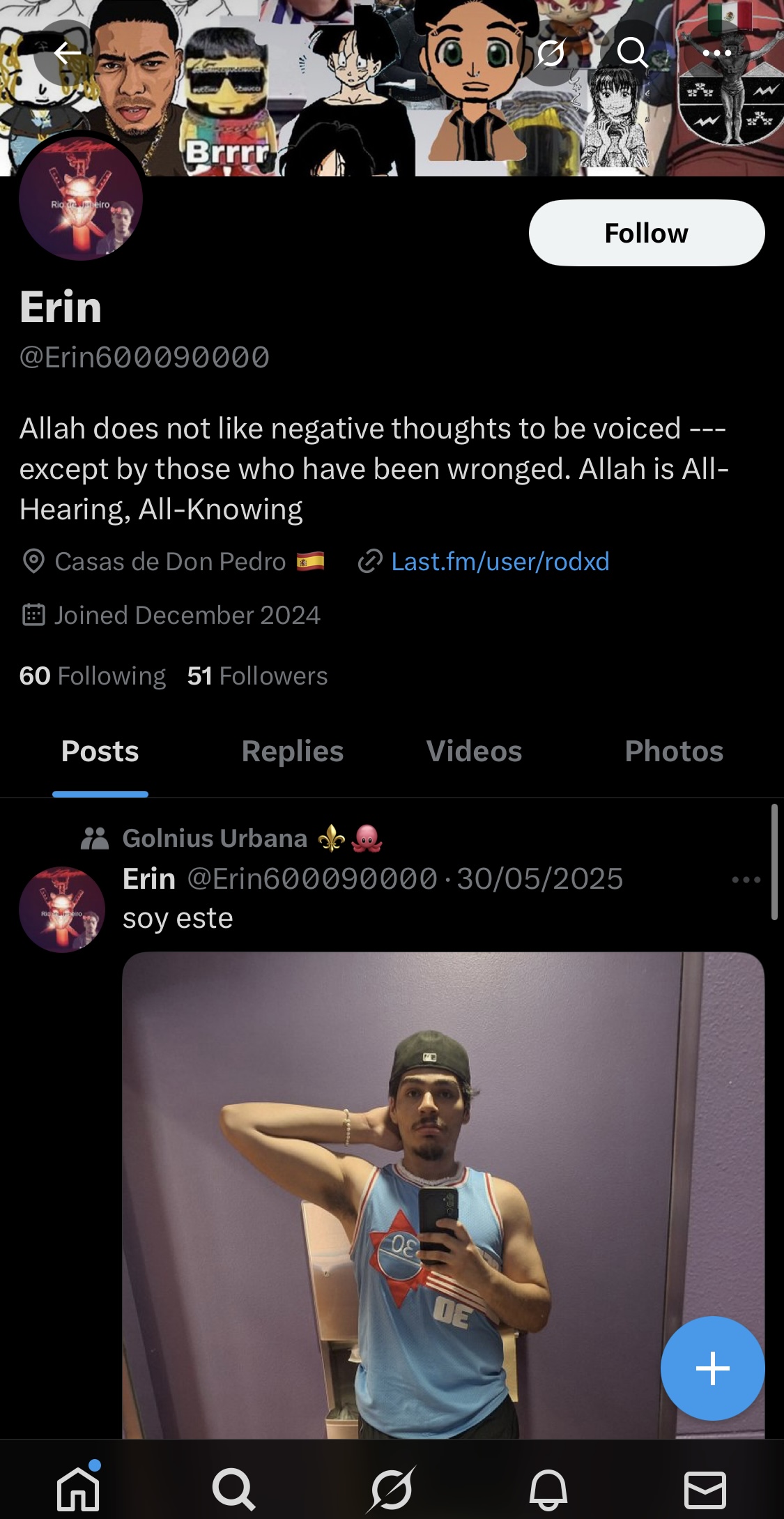View the 51 Followers list
784x1519 pixels.
pyautogui.click(x=257, y=675)
